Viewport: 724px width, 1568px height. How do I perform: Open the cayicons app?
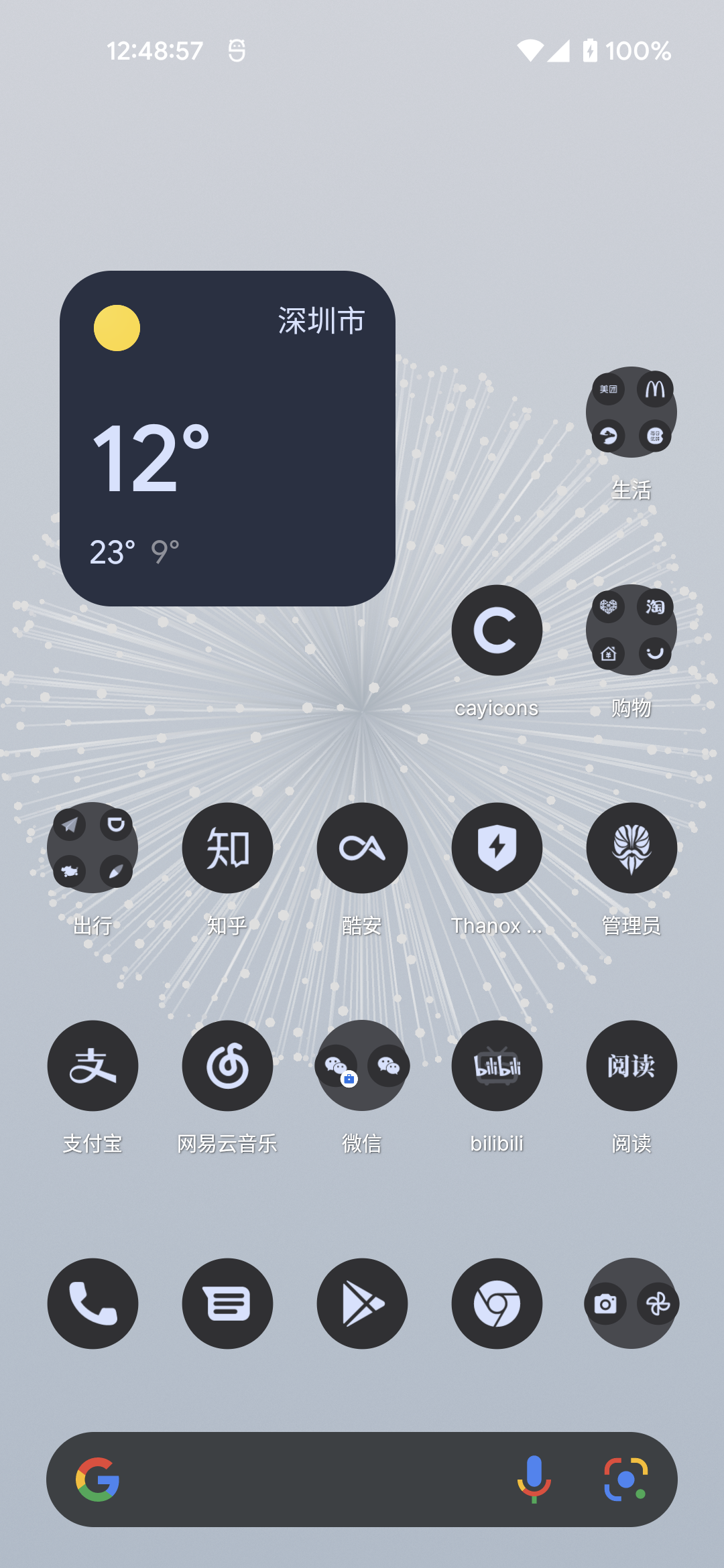click(x=496, y=630)
